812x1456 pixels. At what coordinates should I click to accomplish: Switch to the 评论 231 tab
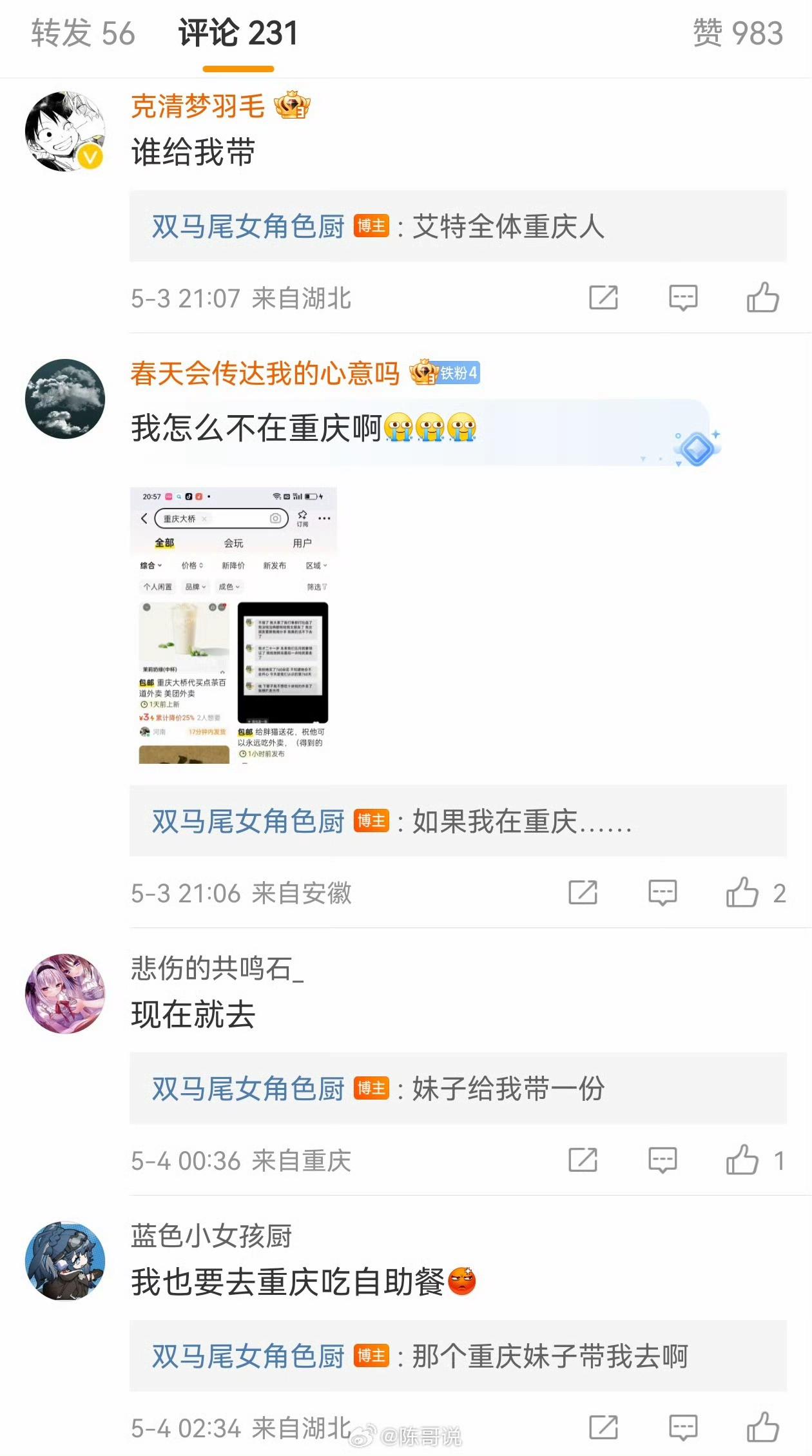238,33
